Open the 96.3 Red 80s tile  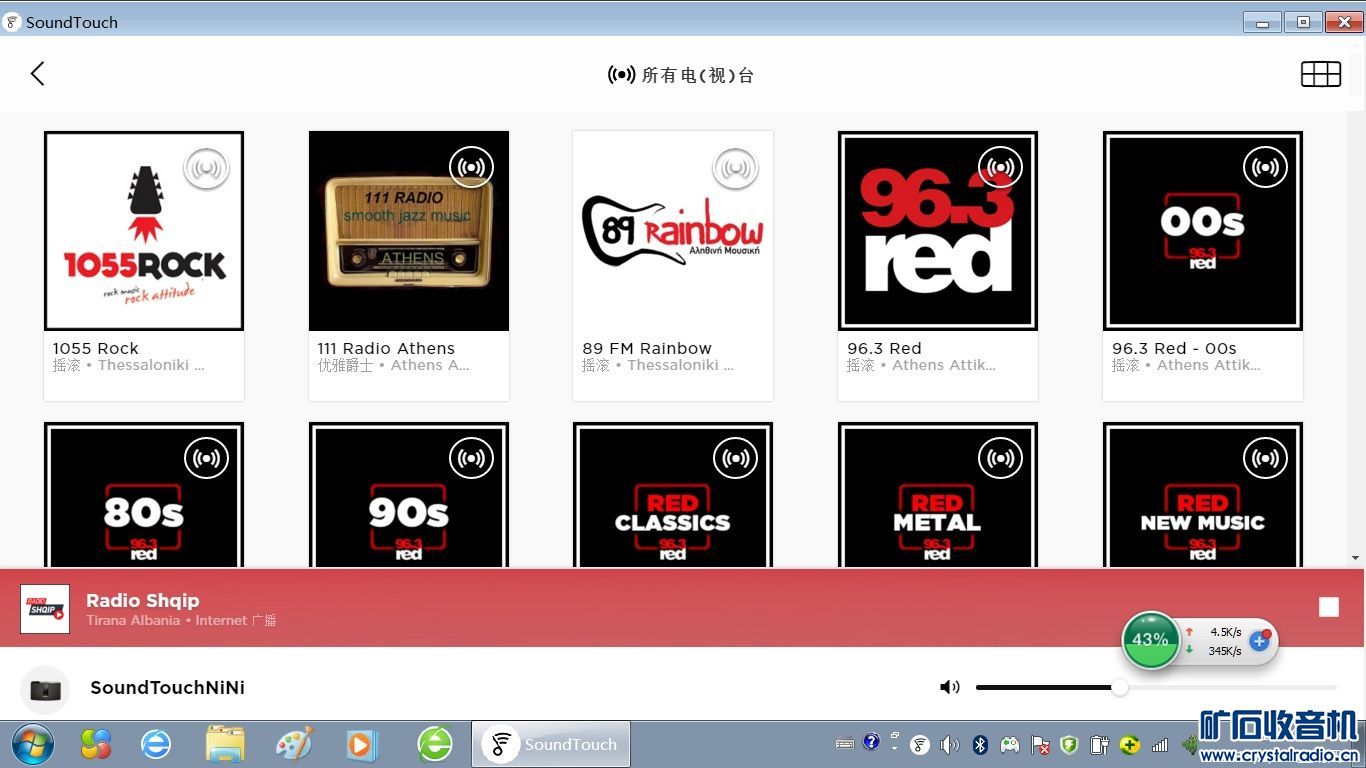144,497
